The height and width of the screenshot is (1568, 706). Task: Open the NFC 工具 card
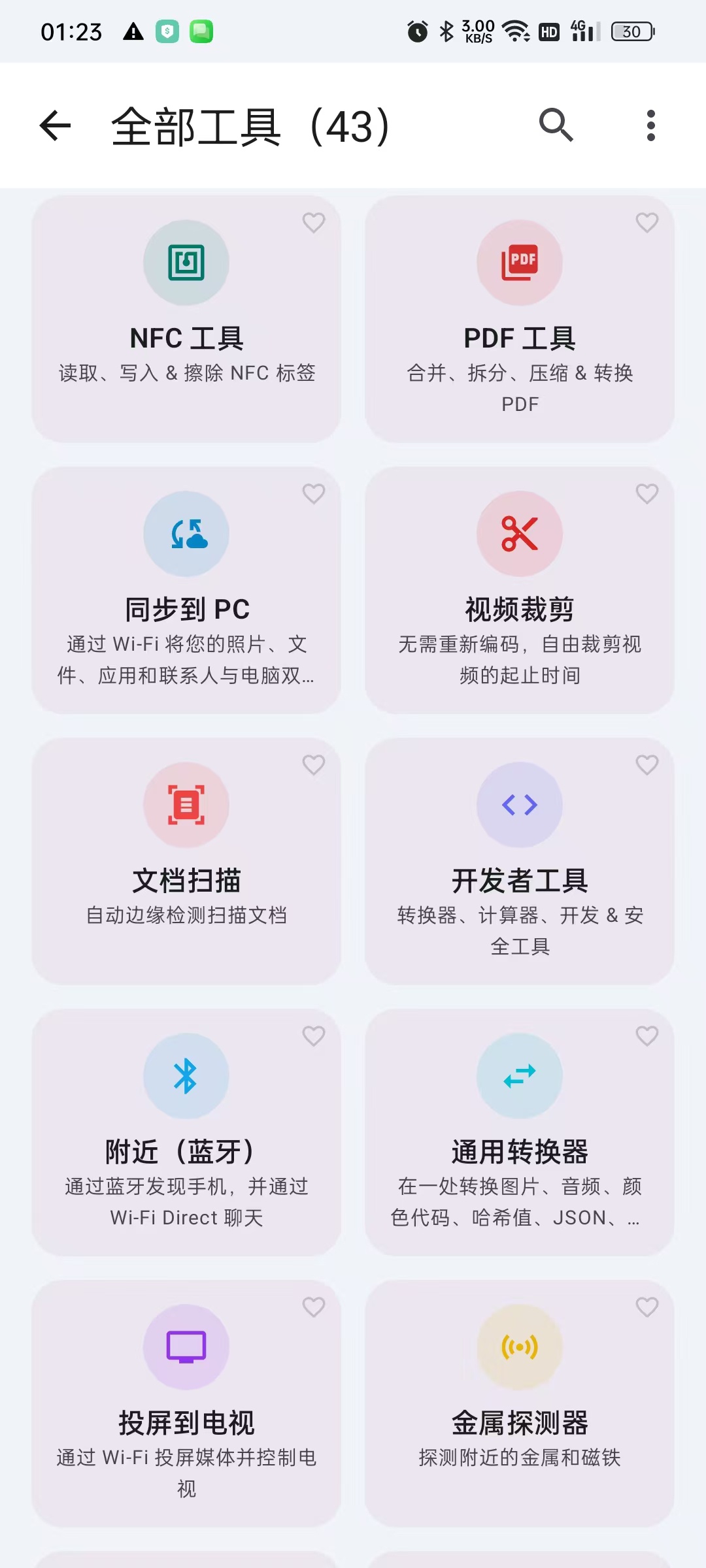point(186,319)
